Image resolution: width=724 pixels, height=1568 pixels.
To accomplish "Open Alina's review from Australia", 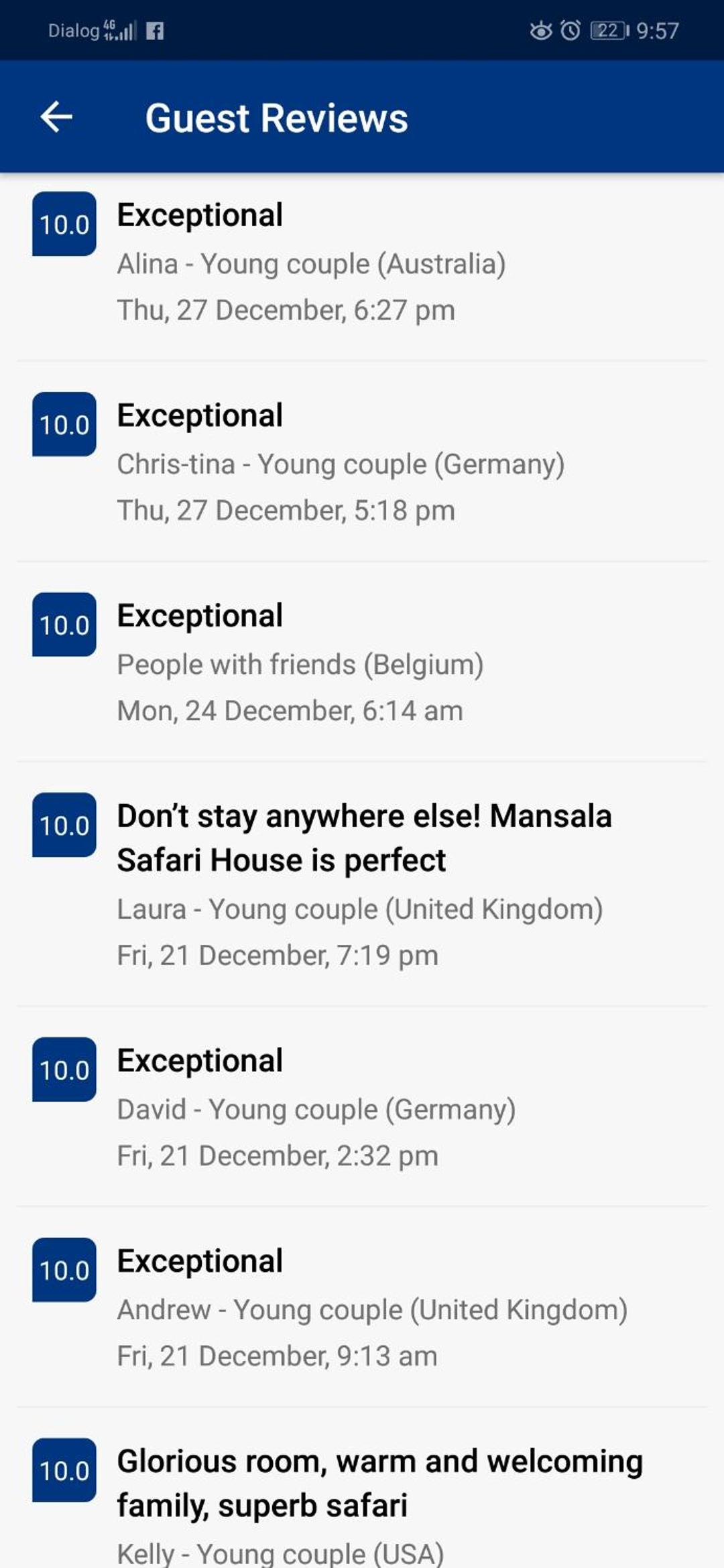I will (x=362, y=267).
